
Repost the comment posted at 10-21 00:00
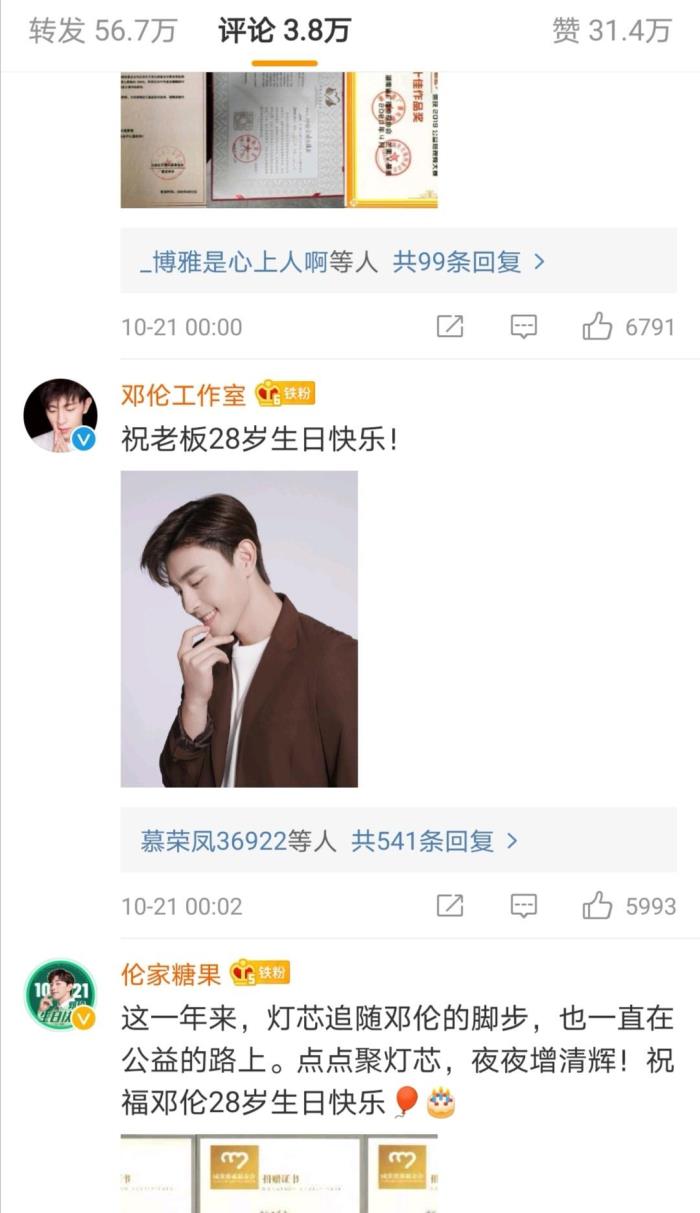pos(450,327)
